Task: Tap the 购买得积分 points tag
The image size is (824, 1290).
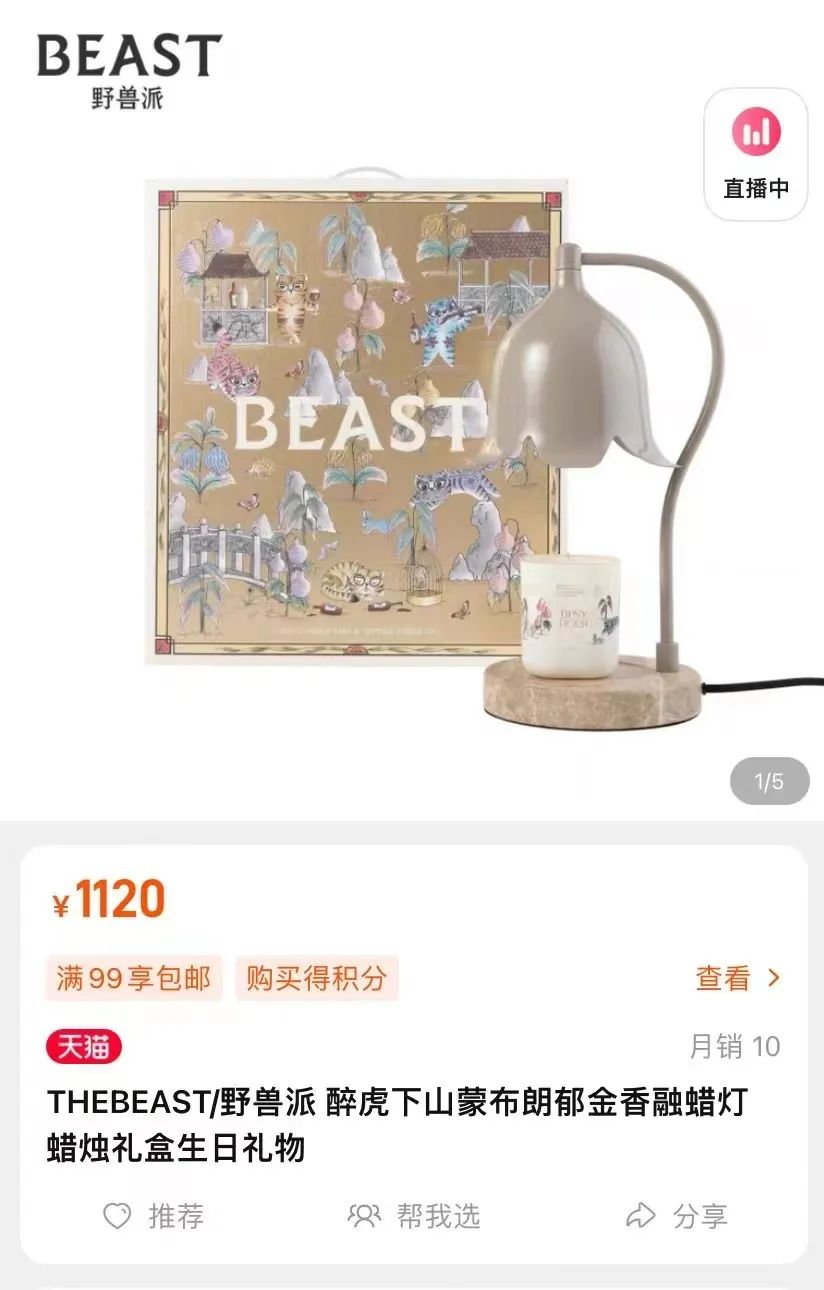Action: [x=316, y=978]
